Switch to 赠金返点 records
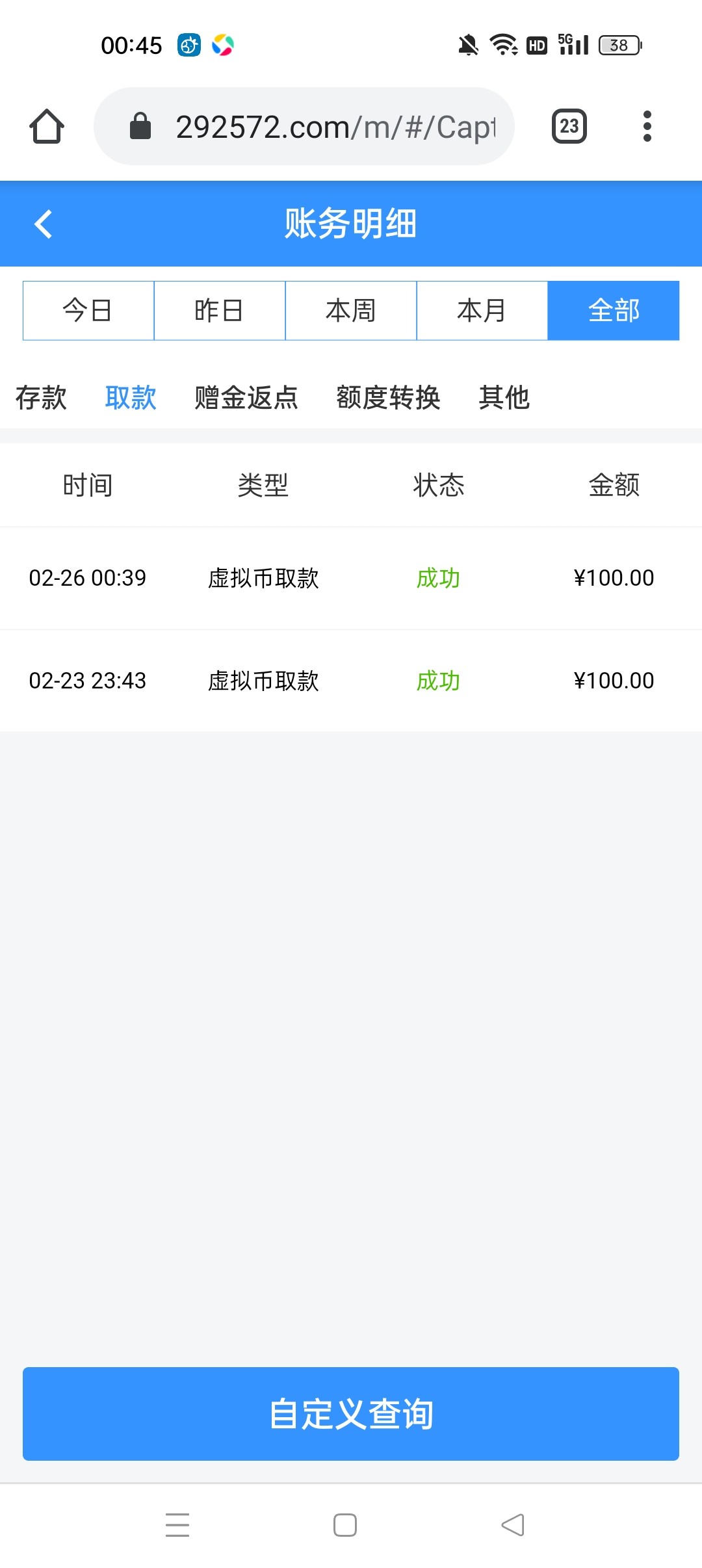The image size is (702, 1568). pyautogui.click(x=246, y=397)
